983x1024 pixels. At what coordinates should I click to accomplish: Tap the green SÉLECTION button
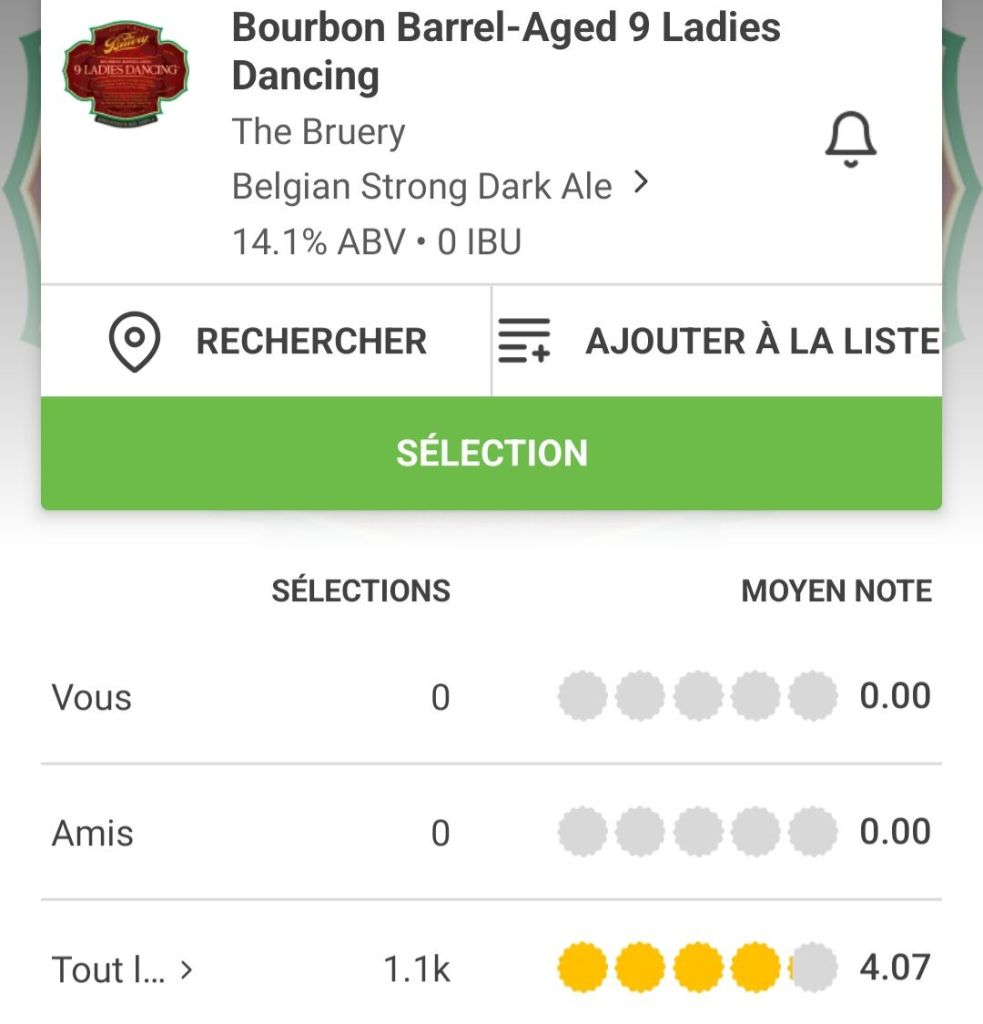(491, 453)
